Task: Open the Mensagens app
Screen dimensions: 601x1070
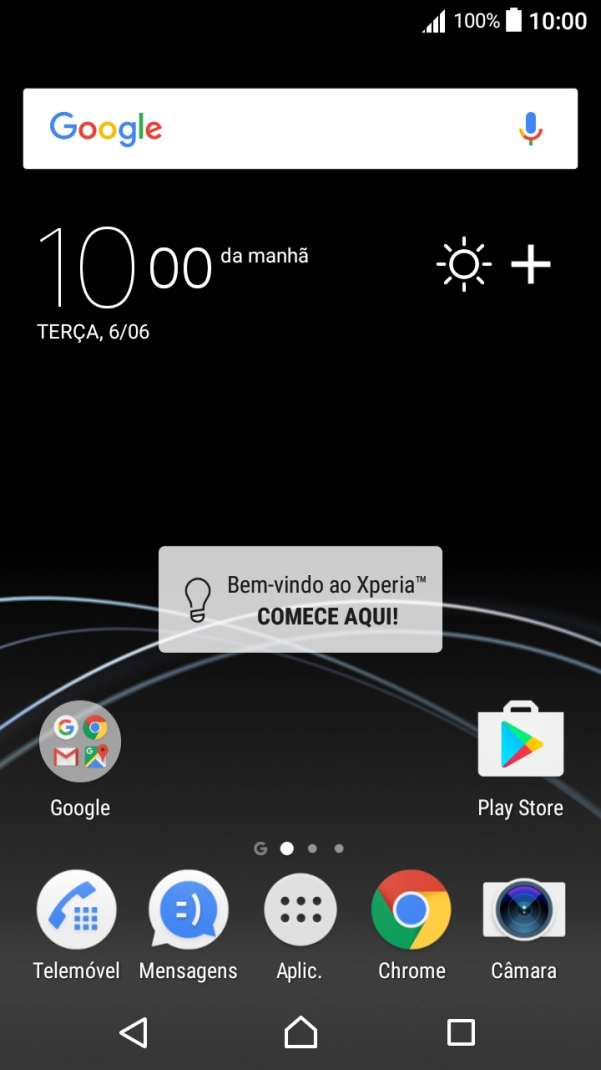Action: (188, 910)
